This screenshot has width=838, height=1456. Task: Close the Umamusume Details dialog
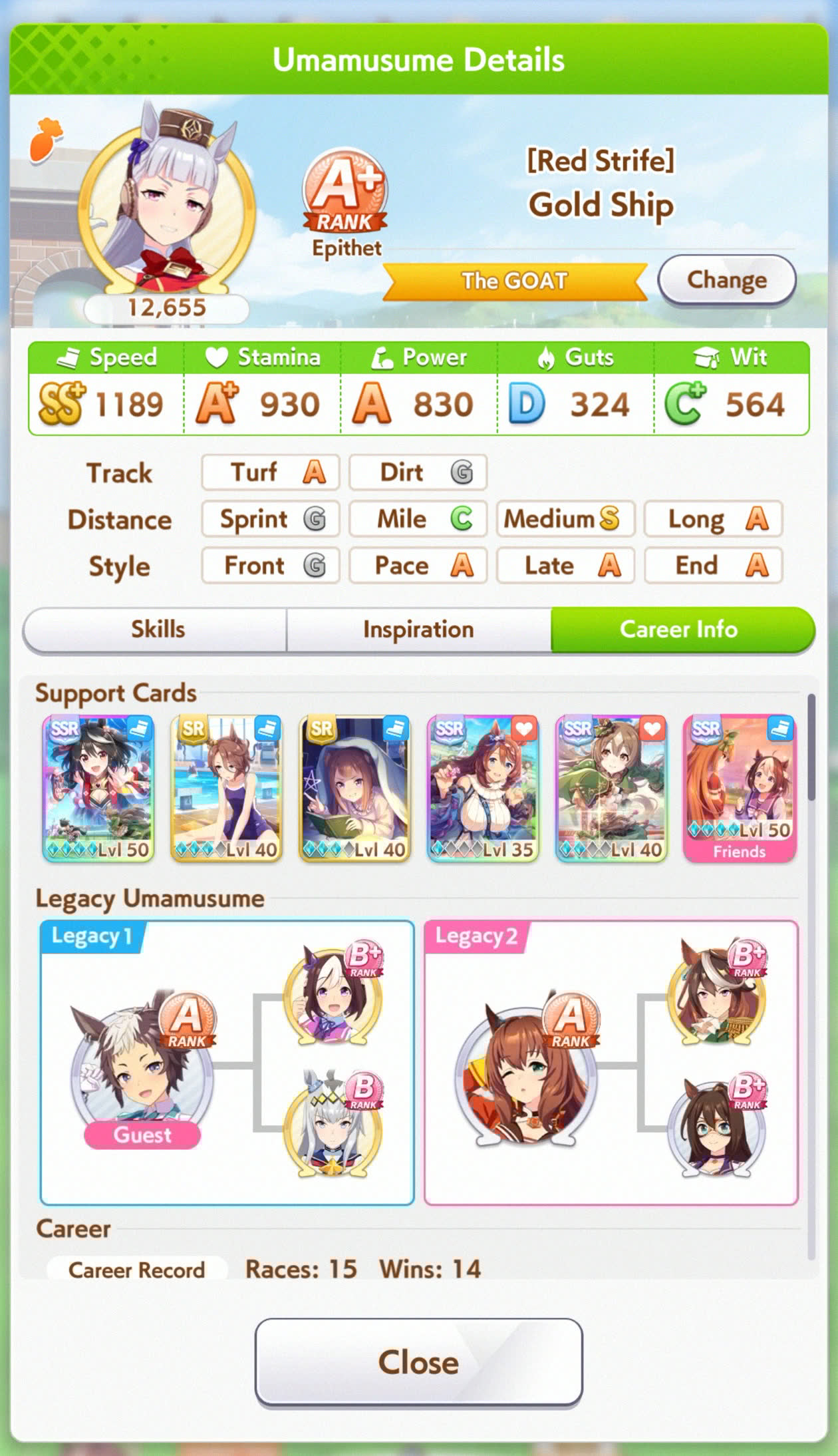coord(418,1362)
